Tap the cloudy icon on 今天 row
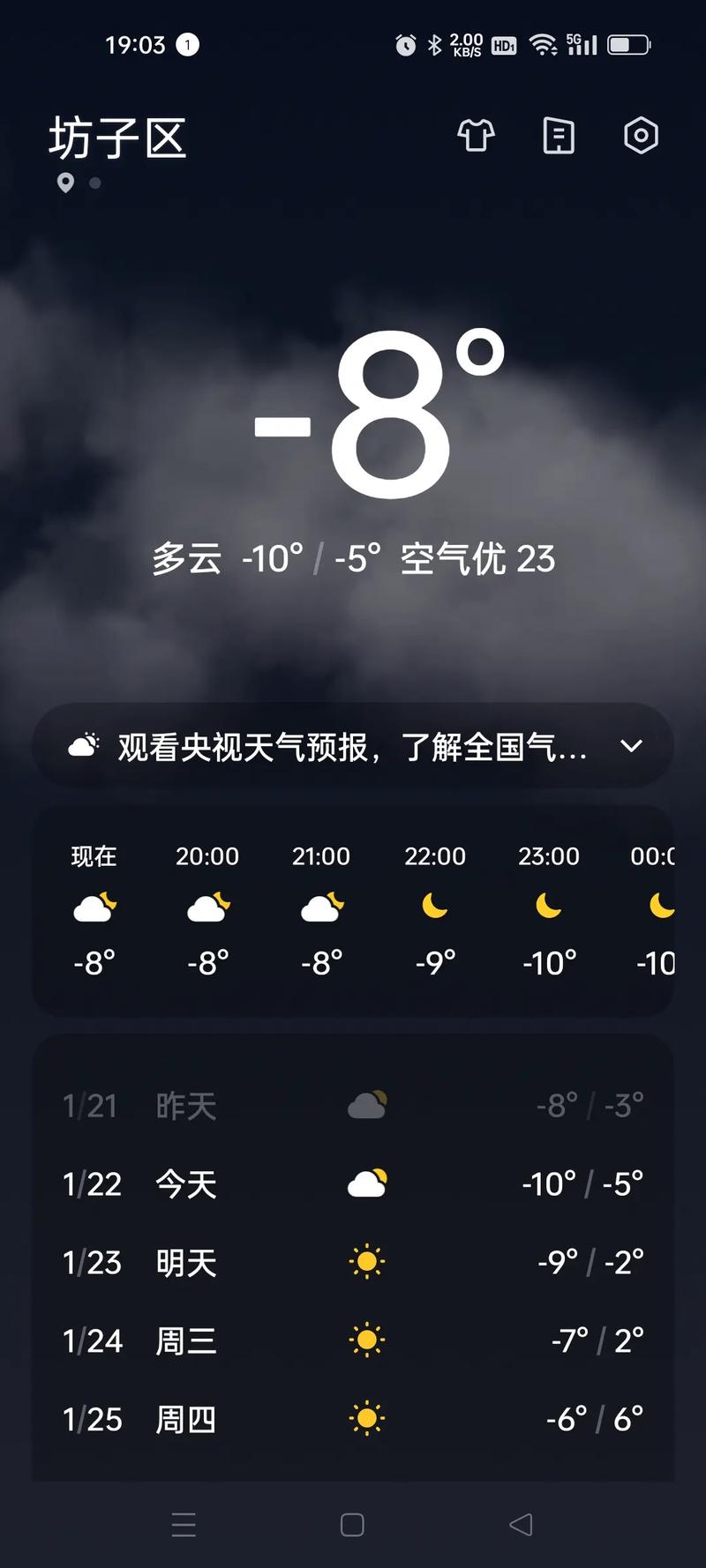Viewport: 706px width, 1568px height. 366,1183
